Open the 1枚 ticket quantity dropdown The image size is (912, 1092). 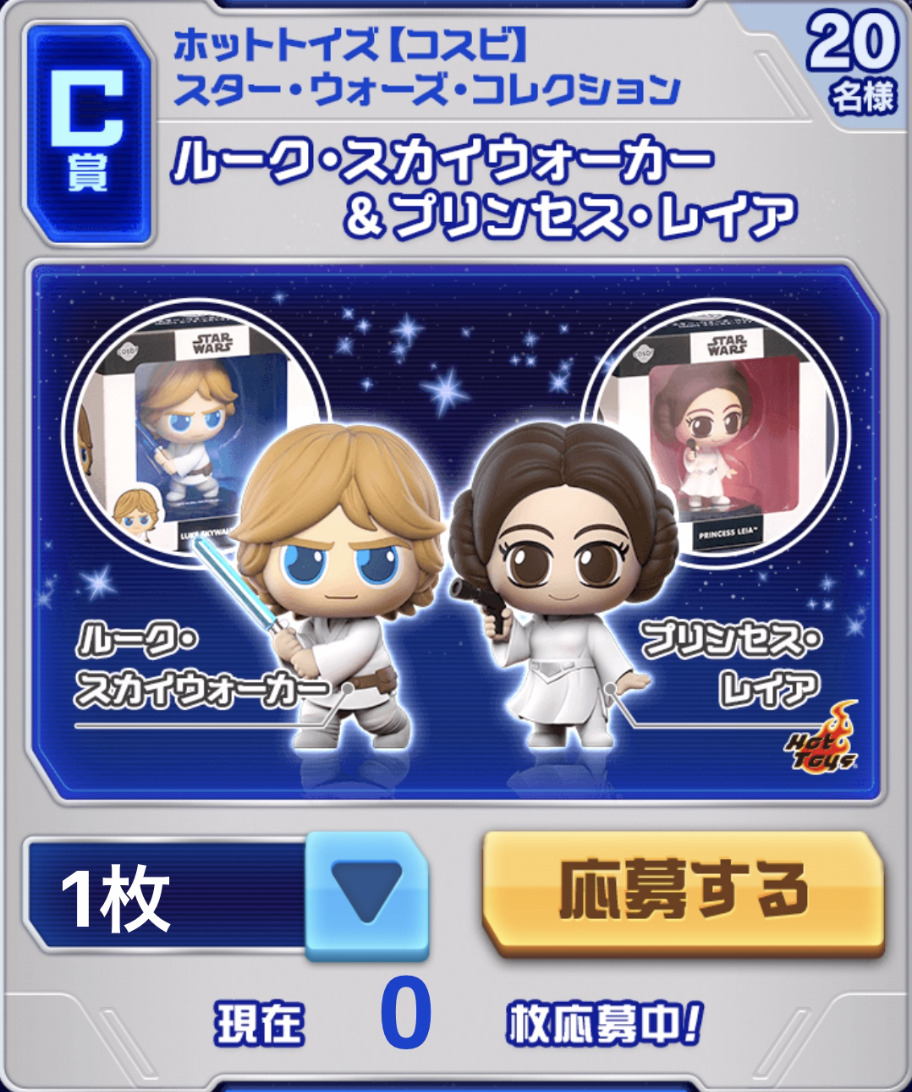click(x=365, y=887)
